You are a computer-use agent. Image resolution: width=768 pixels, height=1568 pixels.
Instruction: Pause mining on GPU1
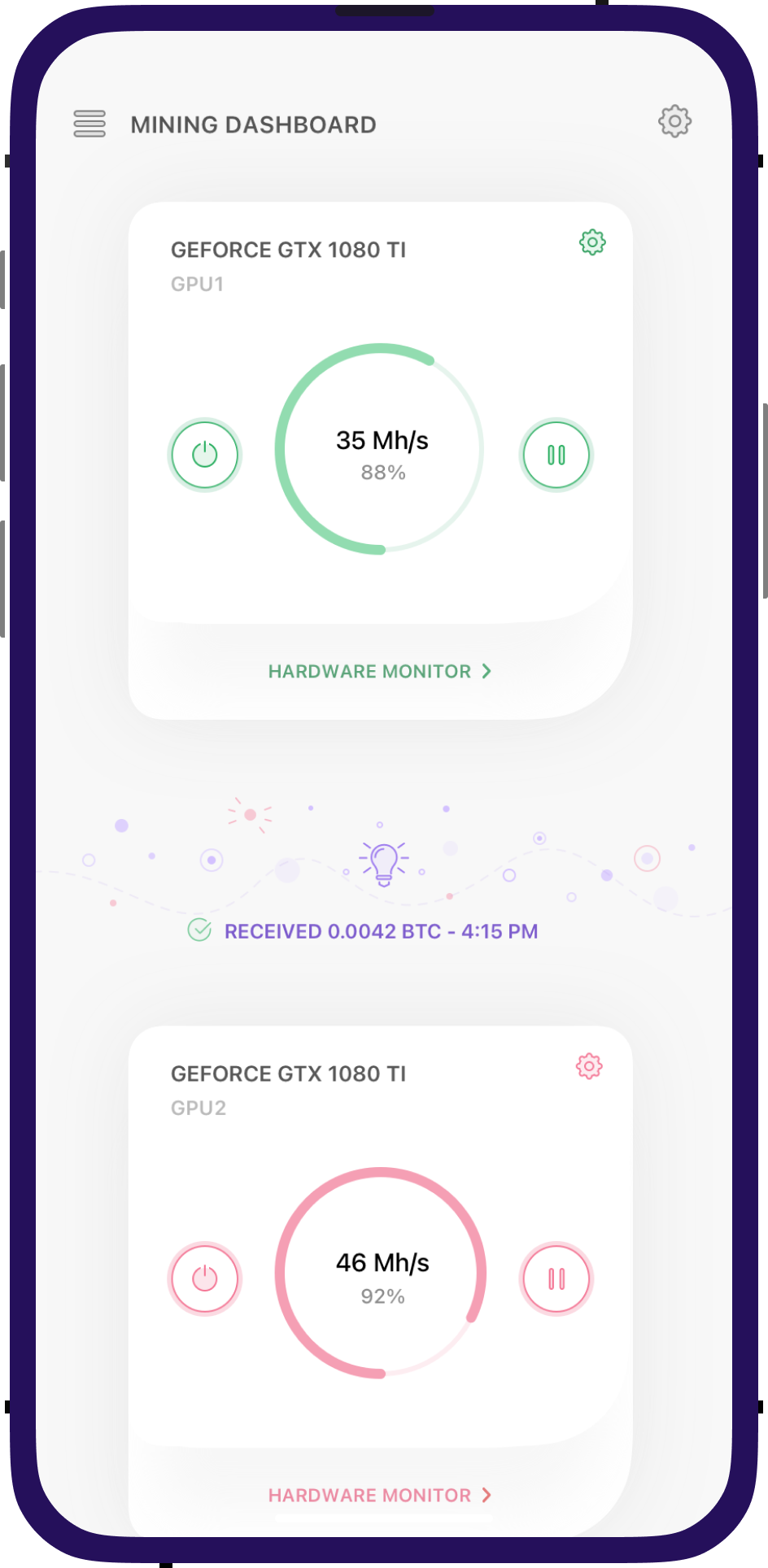coord(556,455)
